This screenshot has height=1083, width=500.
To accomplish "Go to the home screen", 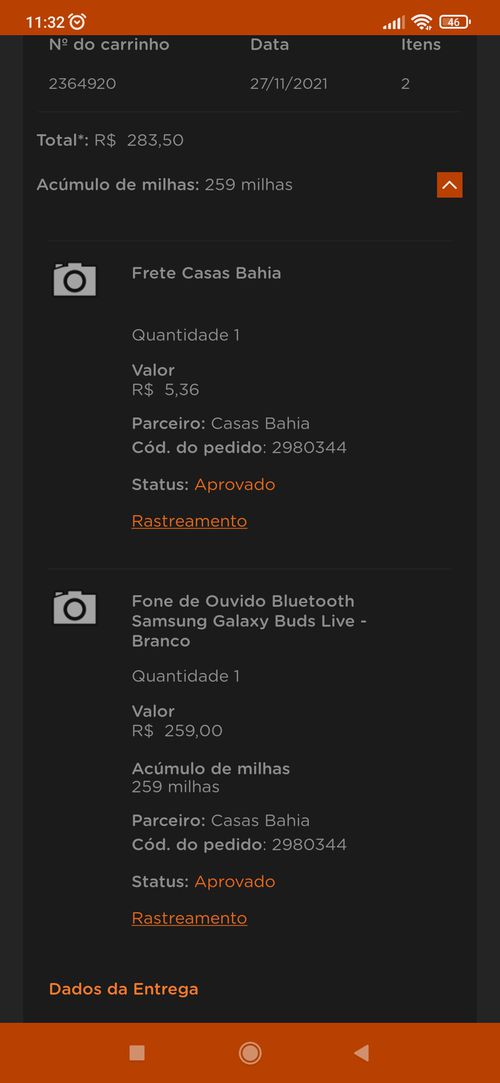I will 250,1053.
